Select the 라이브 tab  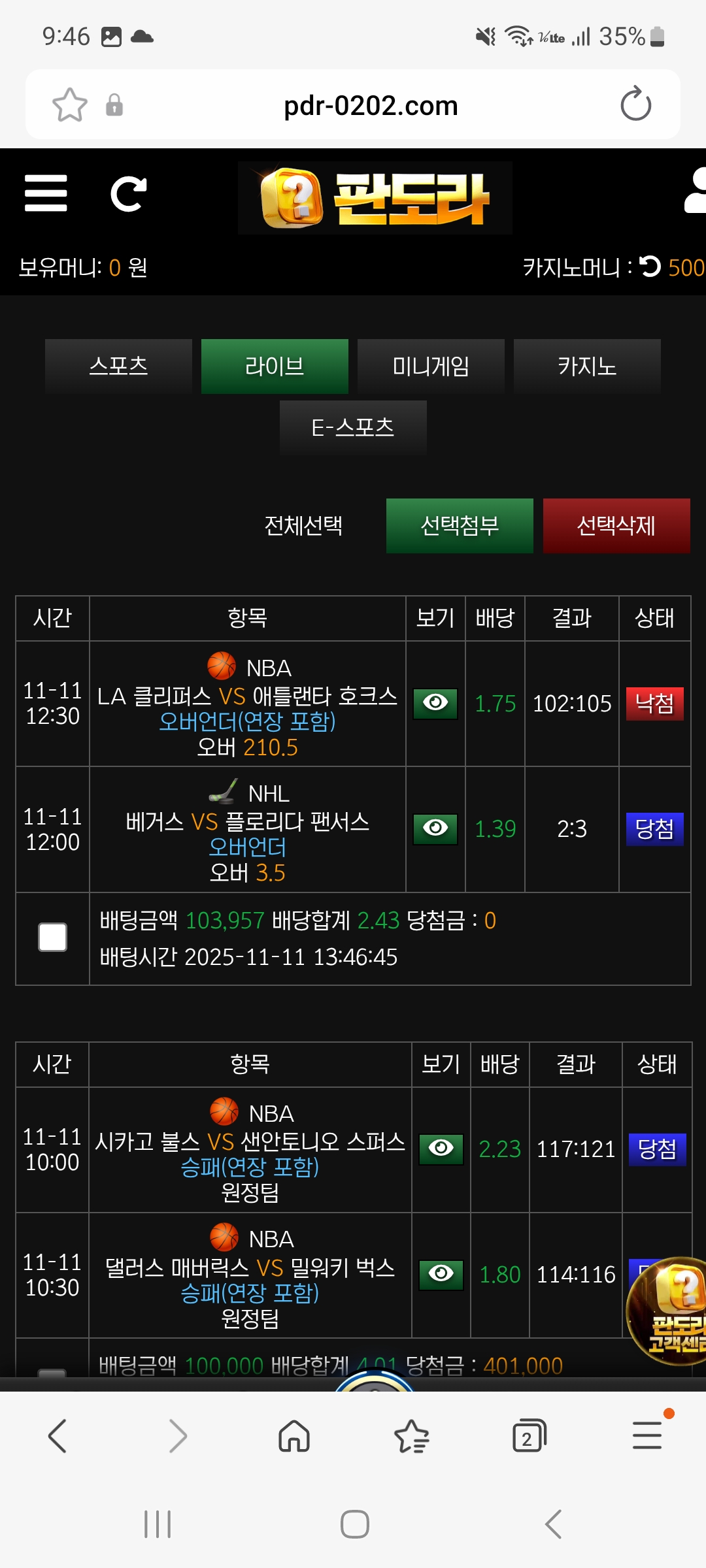tap(275, 366)
